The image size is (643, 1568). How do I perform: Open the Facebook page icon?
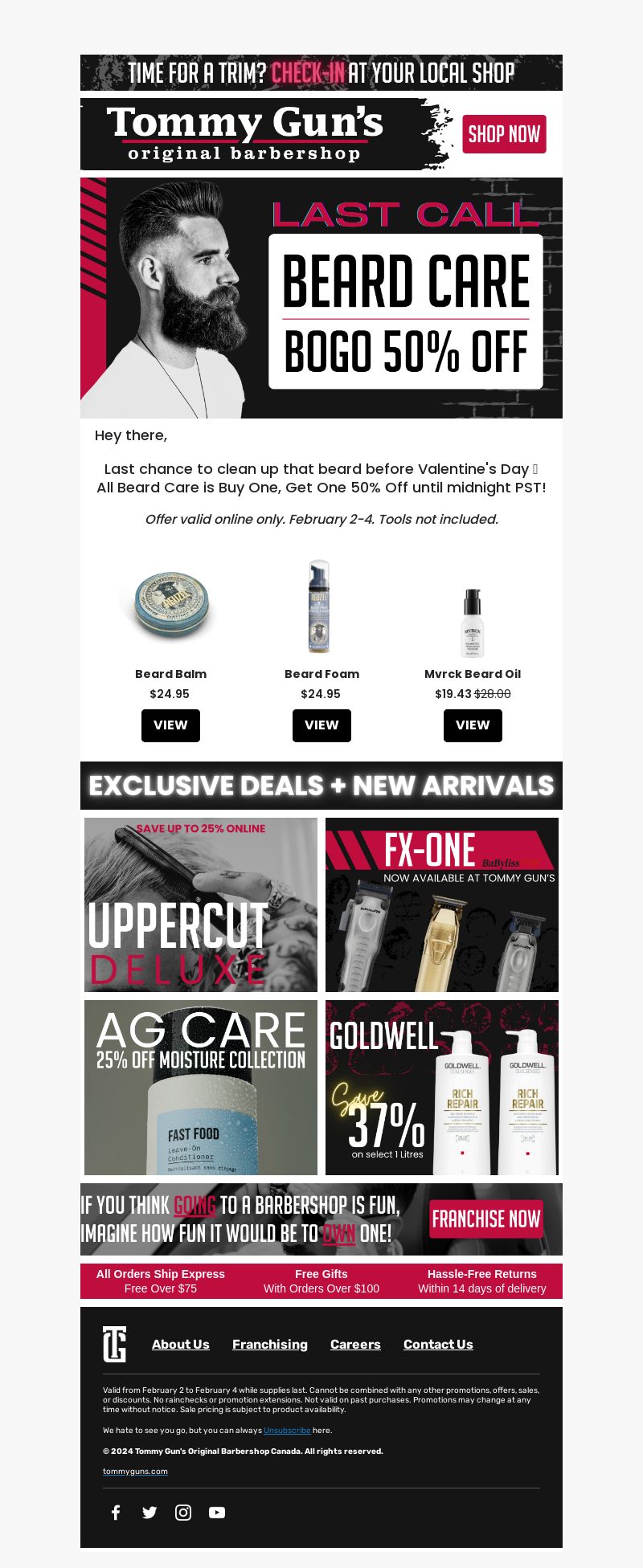[116, 1513]
